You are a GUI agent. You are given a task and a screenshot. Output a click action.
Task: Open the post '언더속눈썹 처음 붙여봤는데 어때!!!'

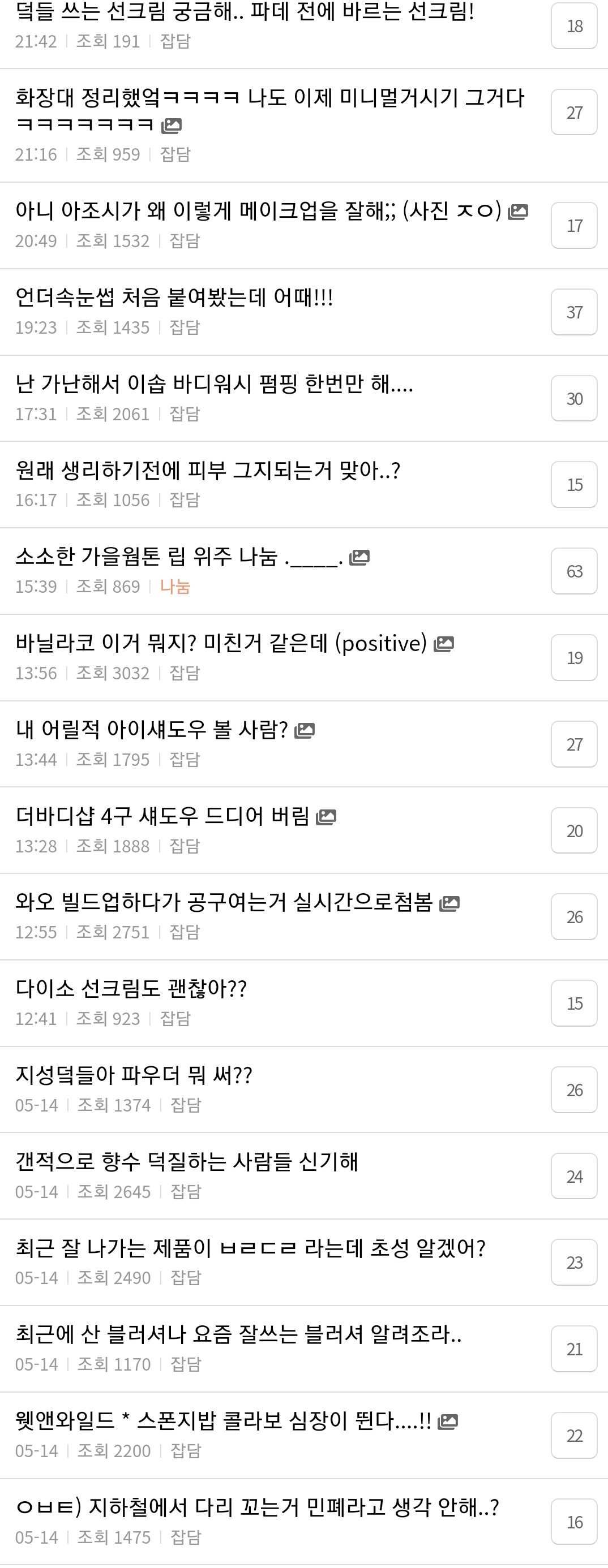[174, 298]
